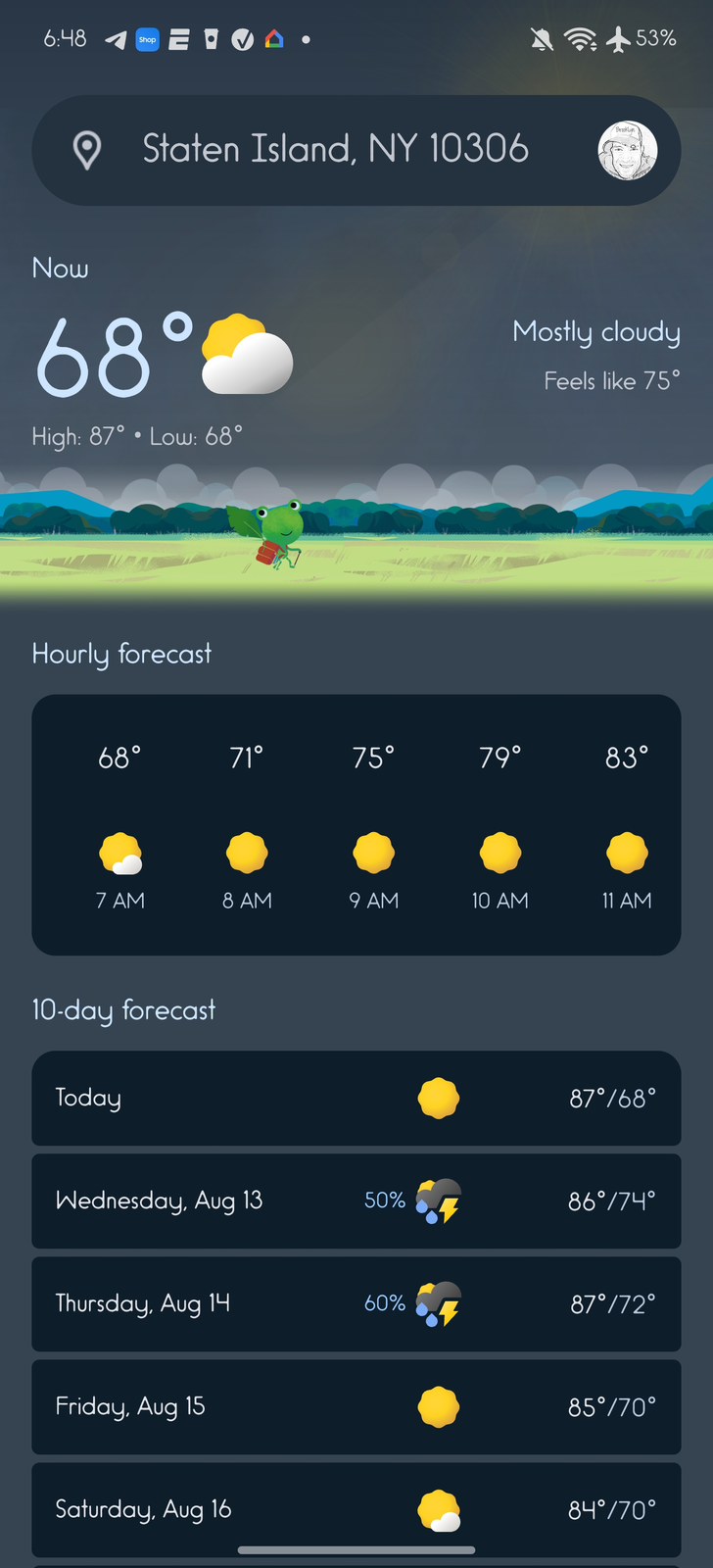View Friday, Aug 15 forecast details
This screenshot has height=1568, width=713.
pyautogui.click(x=356, y=1406)
